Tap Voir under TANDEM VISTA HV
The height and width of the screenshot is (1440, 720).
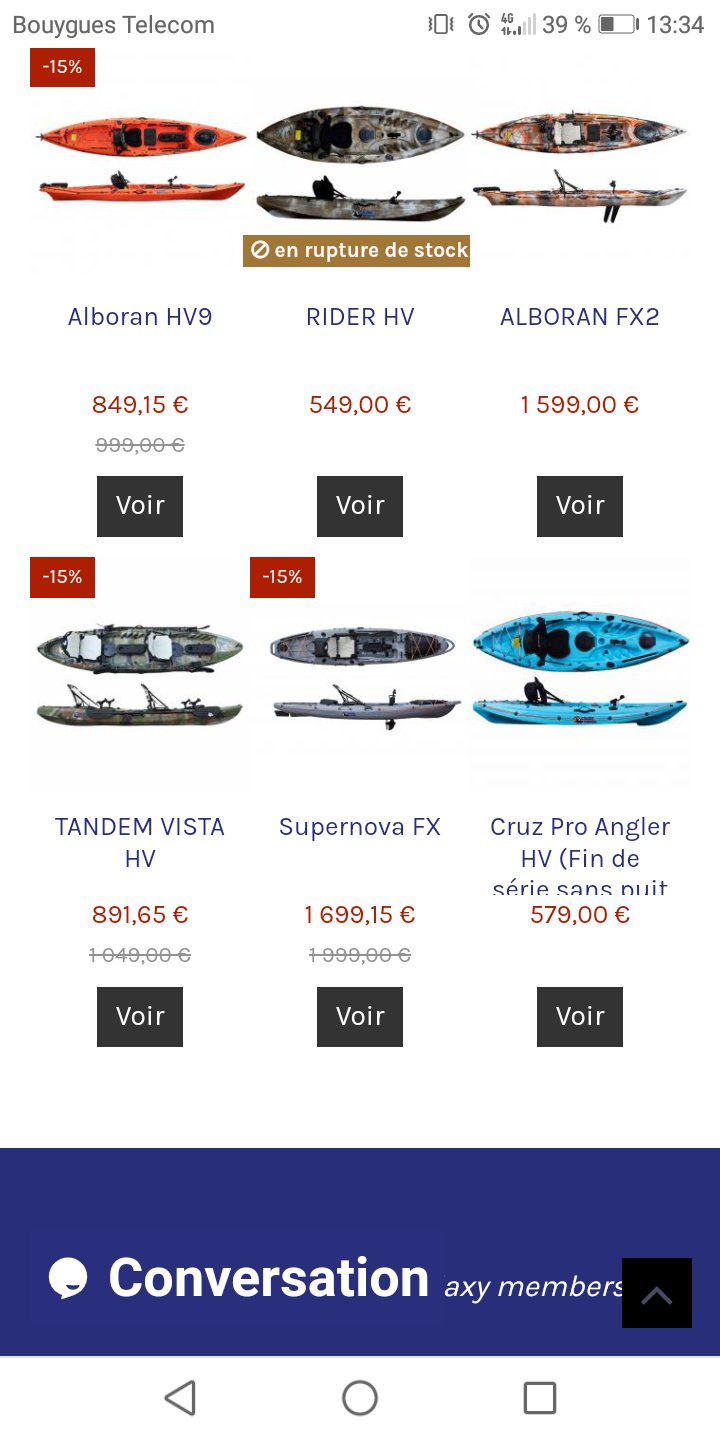tap(140, 1016)
